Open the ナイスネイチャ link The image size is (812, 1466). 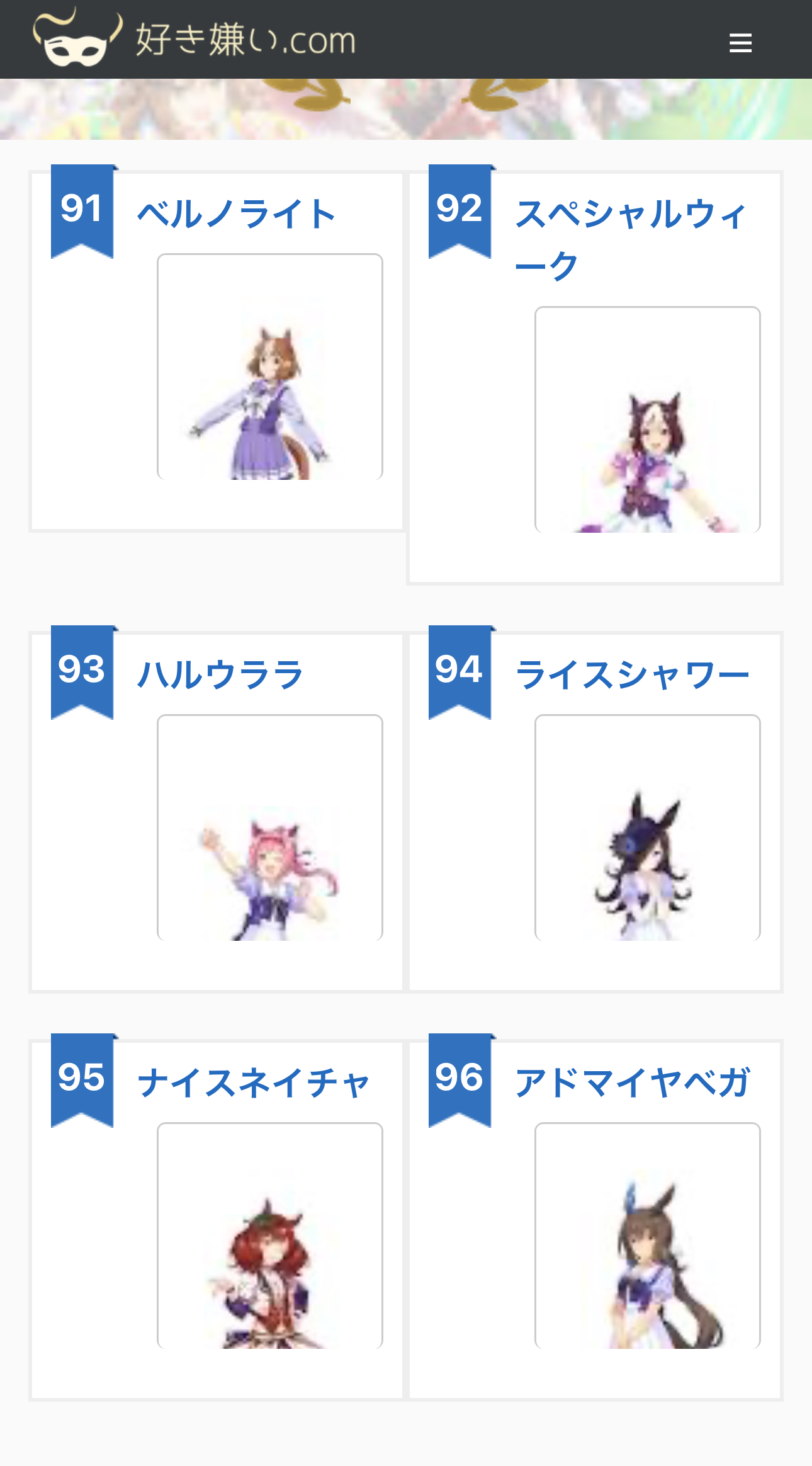tap(254, 1083)
